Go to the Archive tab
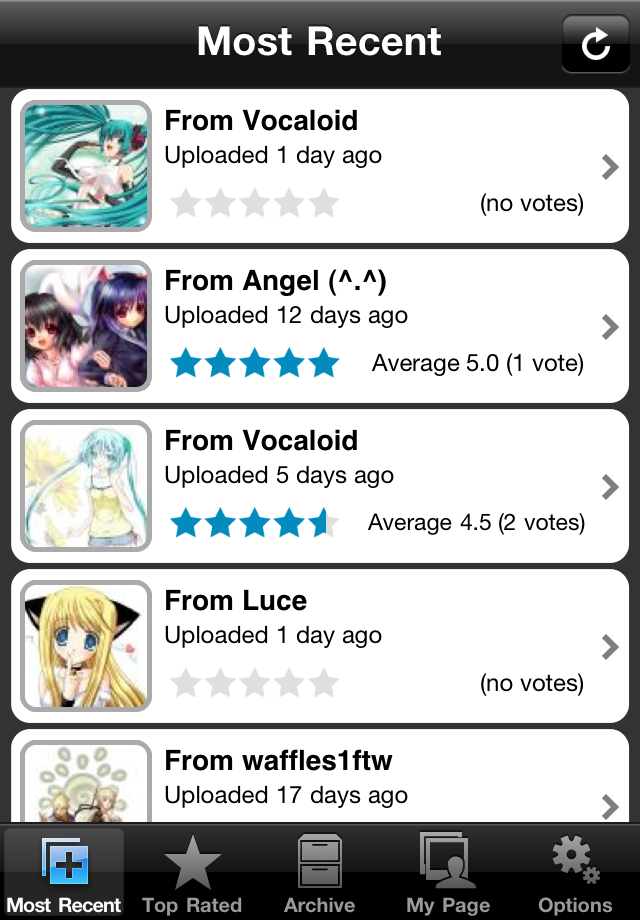640x920 pixels. [x=320, y=872]
